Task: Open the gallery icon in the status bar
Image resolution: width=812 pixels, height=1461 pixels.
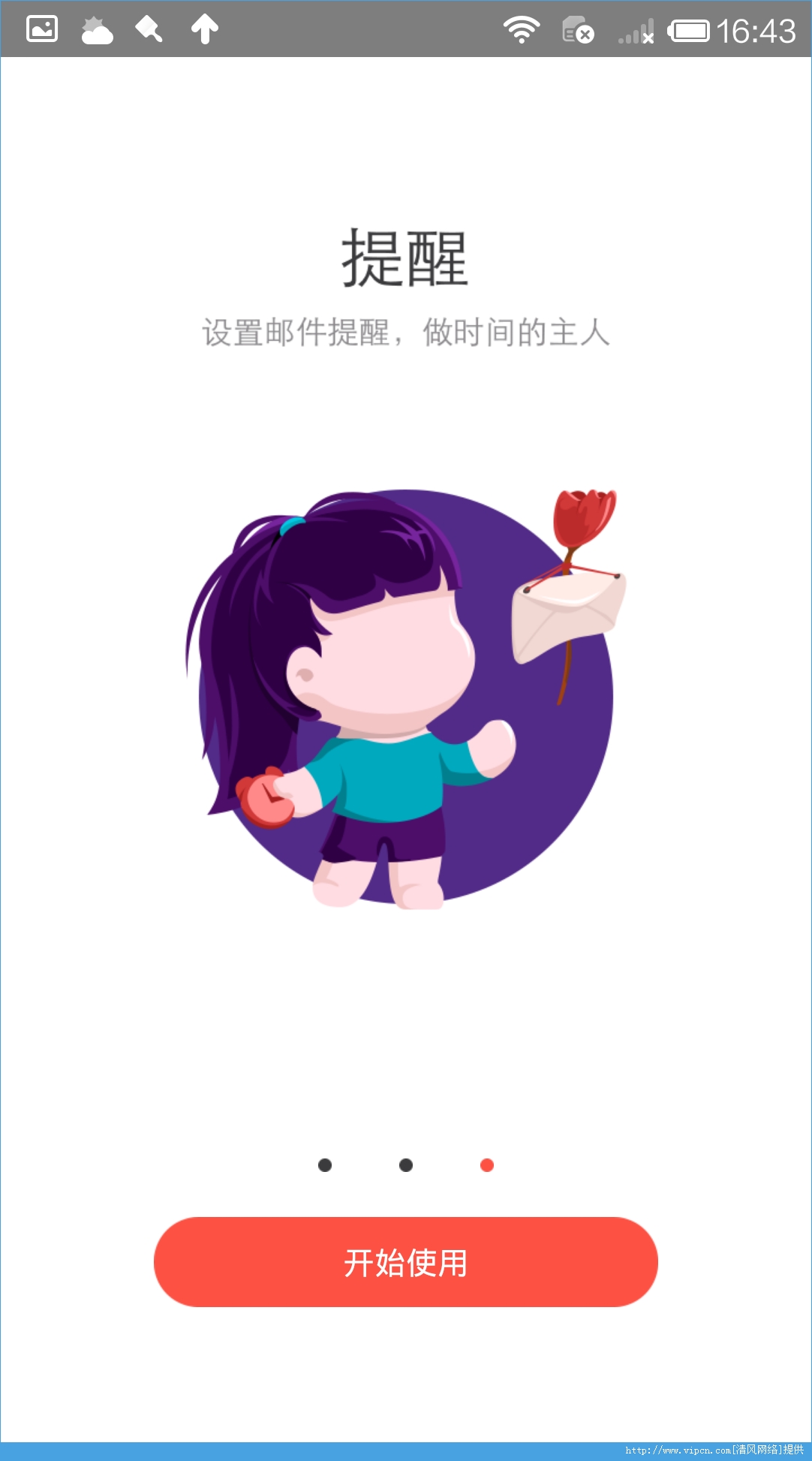Action: pyautogui.click(x=41, y=29)
